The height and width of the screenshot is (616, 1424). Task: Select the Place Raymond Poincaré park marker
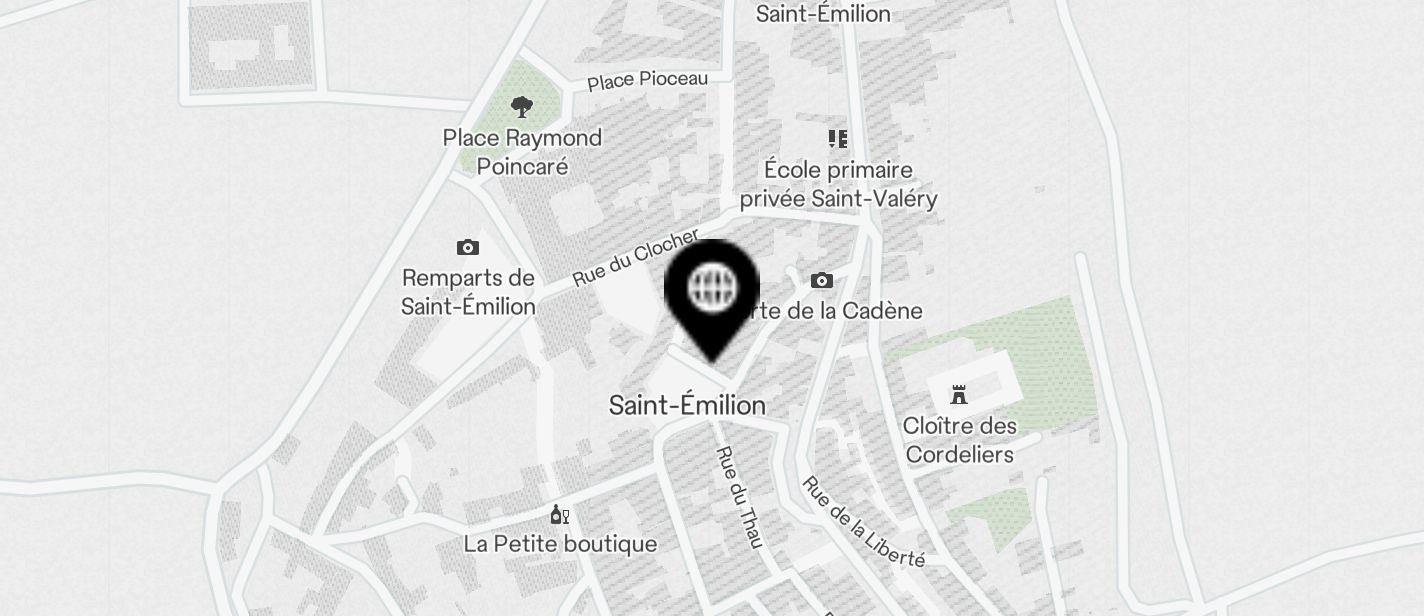pos(521,107)
